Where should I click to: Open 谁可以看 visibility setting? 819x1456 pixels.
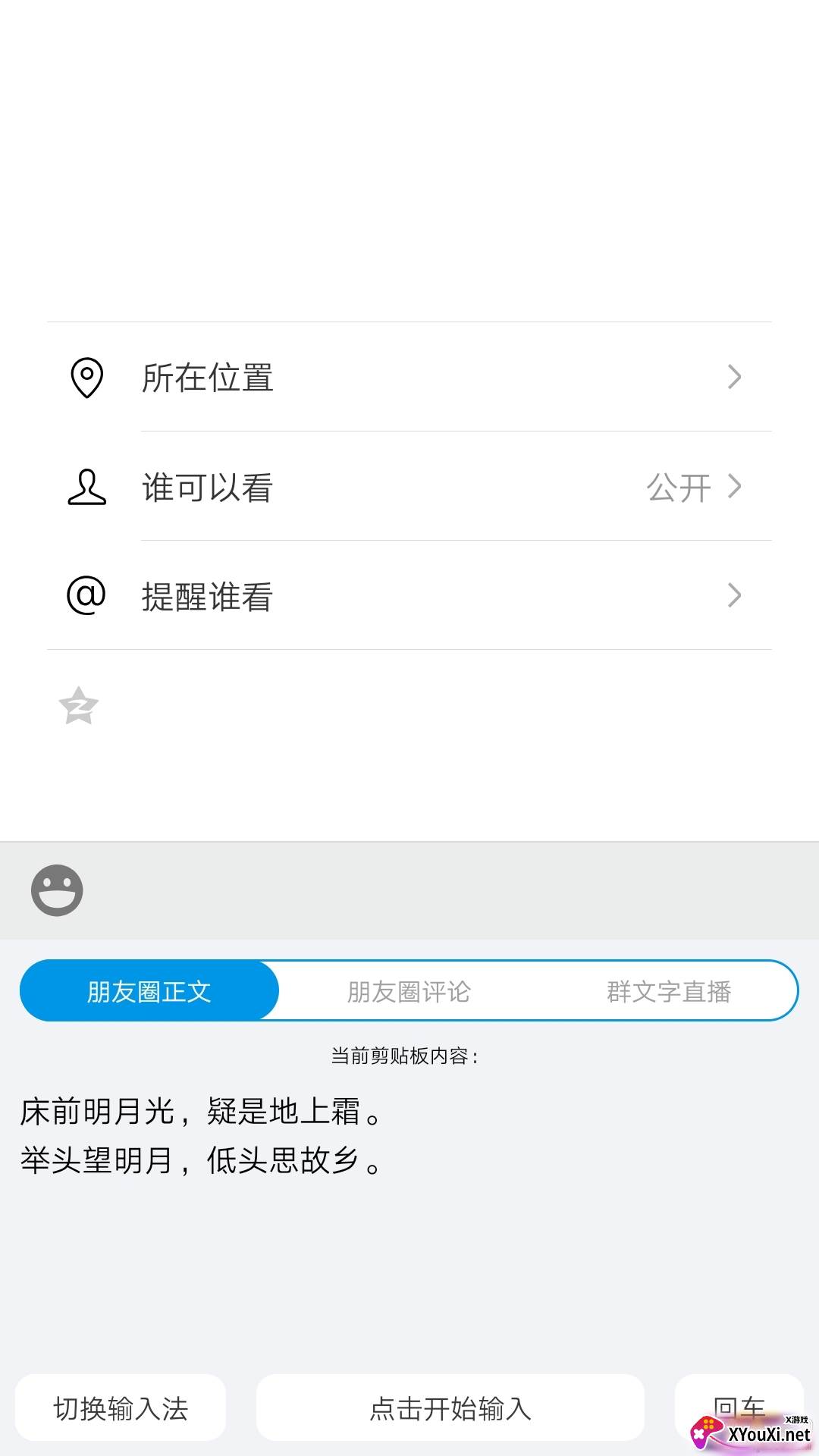[x=409, y=486]
